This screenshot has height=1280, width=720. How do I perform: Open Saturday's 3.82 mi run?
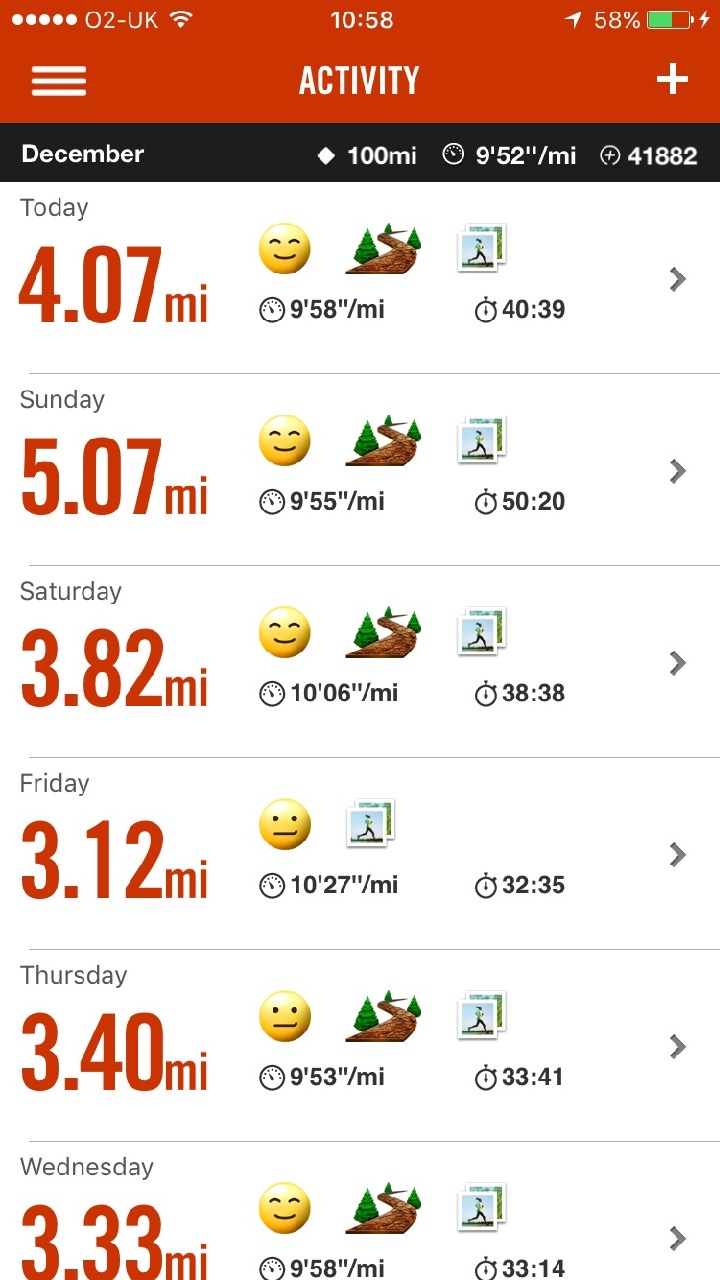tap(360, 664)
